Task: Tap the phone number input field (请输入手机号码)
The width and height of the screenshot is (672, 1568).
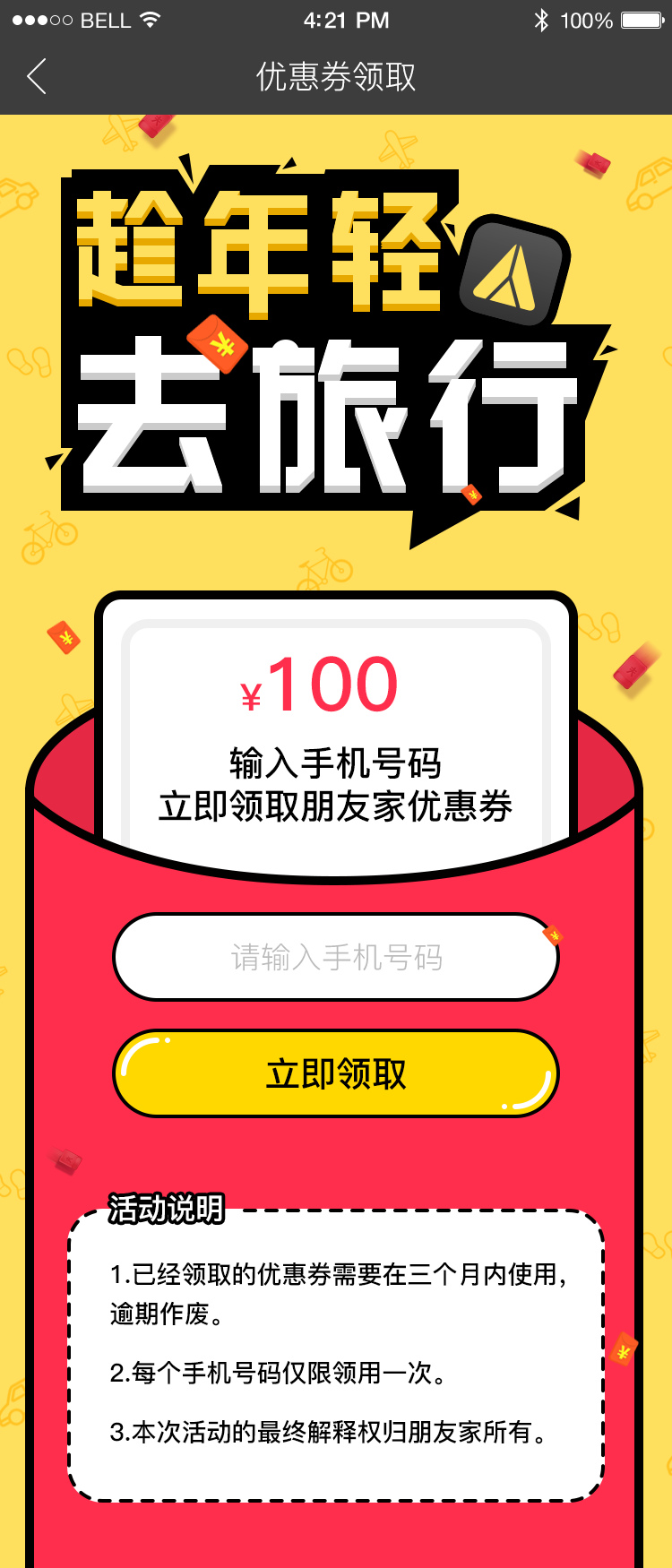Action: (336, 957)
